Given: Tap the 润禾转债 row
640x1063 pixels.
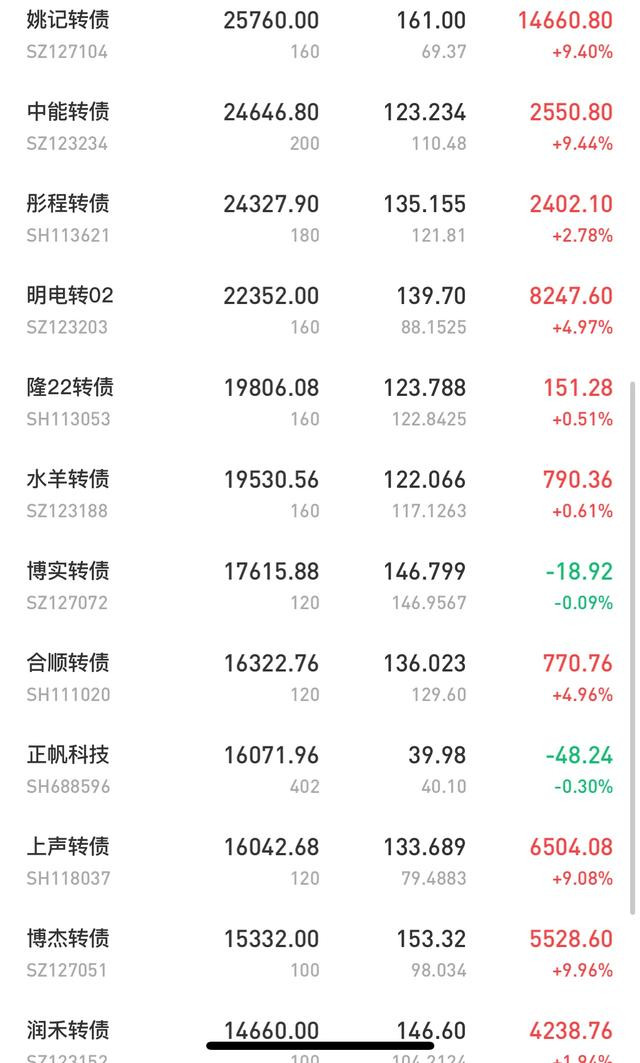Looking at the screenshot, I should pos(320,1031).
